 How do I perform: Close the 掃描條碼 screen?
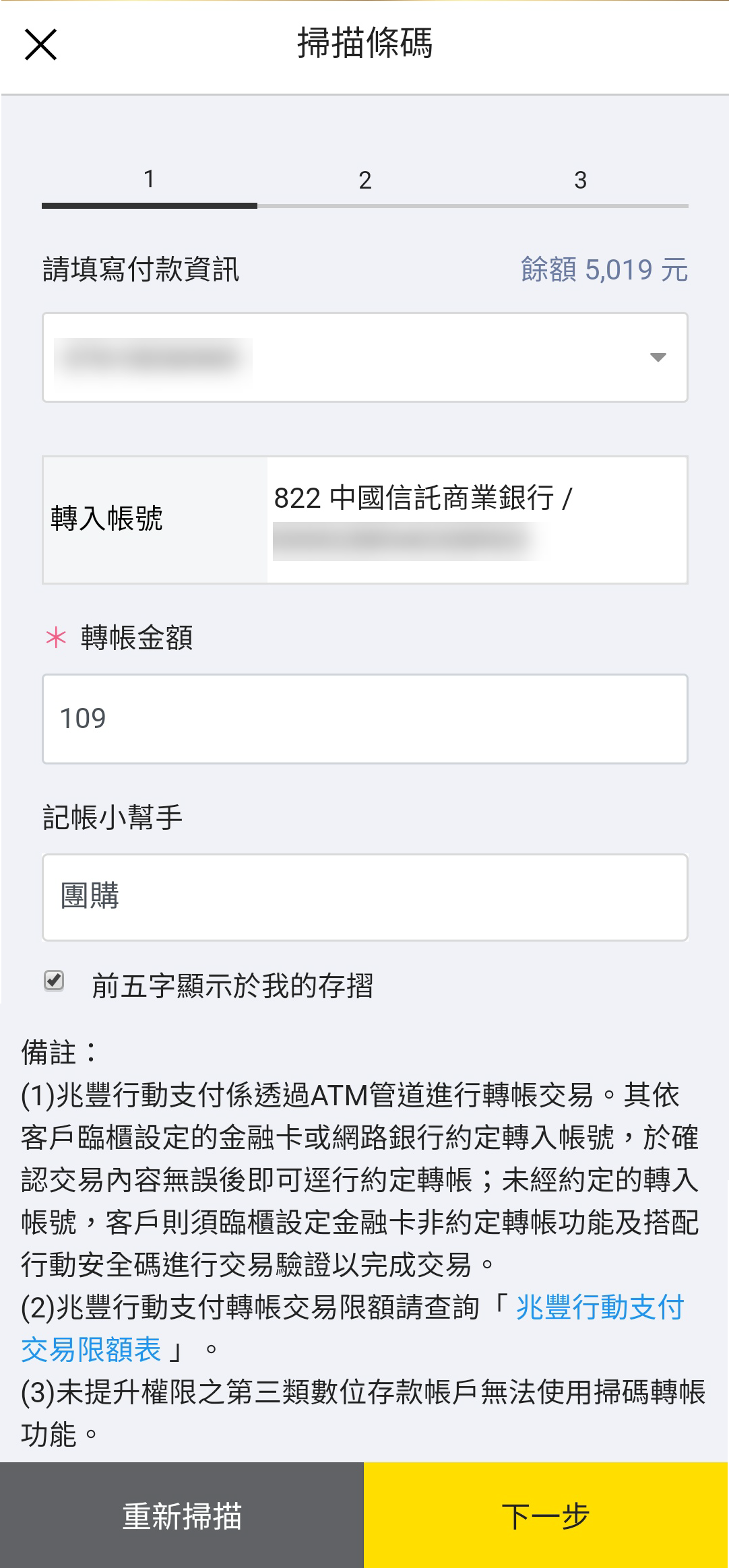(x=40, y=44)
